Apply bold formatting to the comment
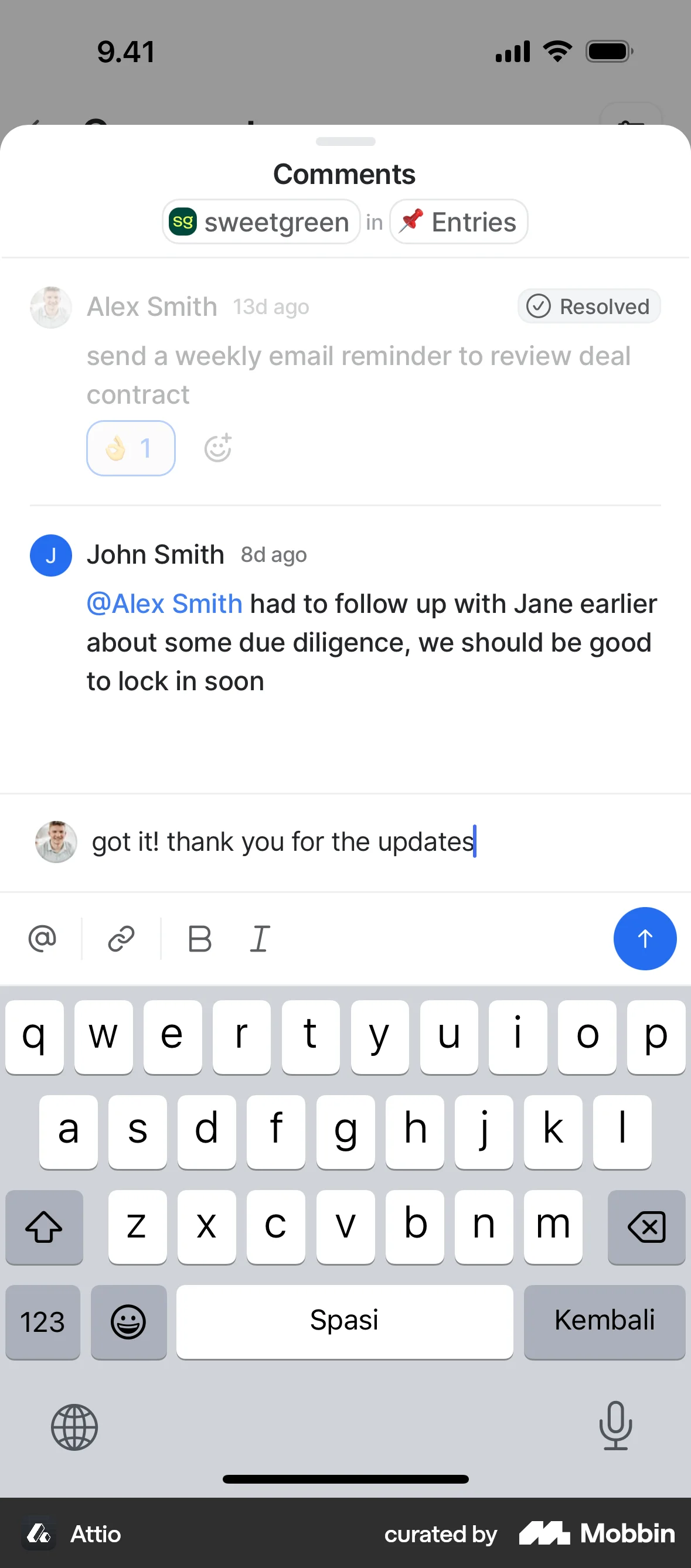 [x=200, y=939]
